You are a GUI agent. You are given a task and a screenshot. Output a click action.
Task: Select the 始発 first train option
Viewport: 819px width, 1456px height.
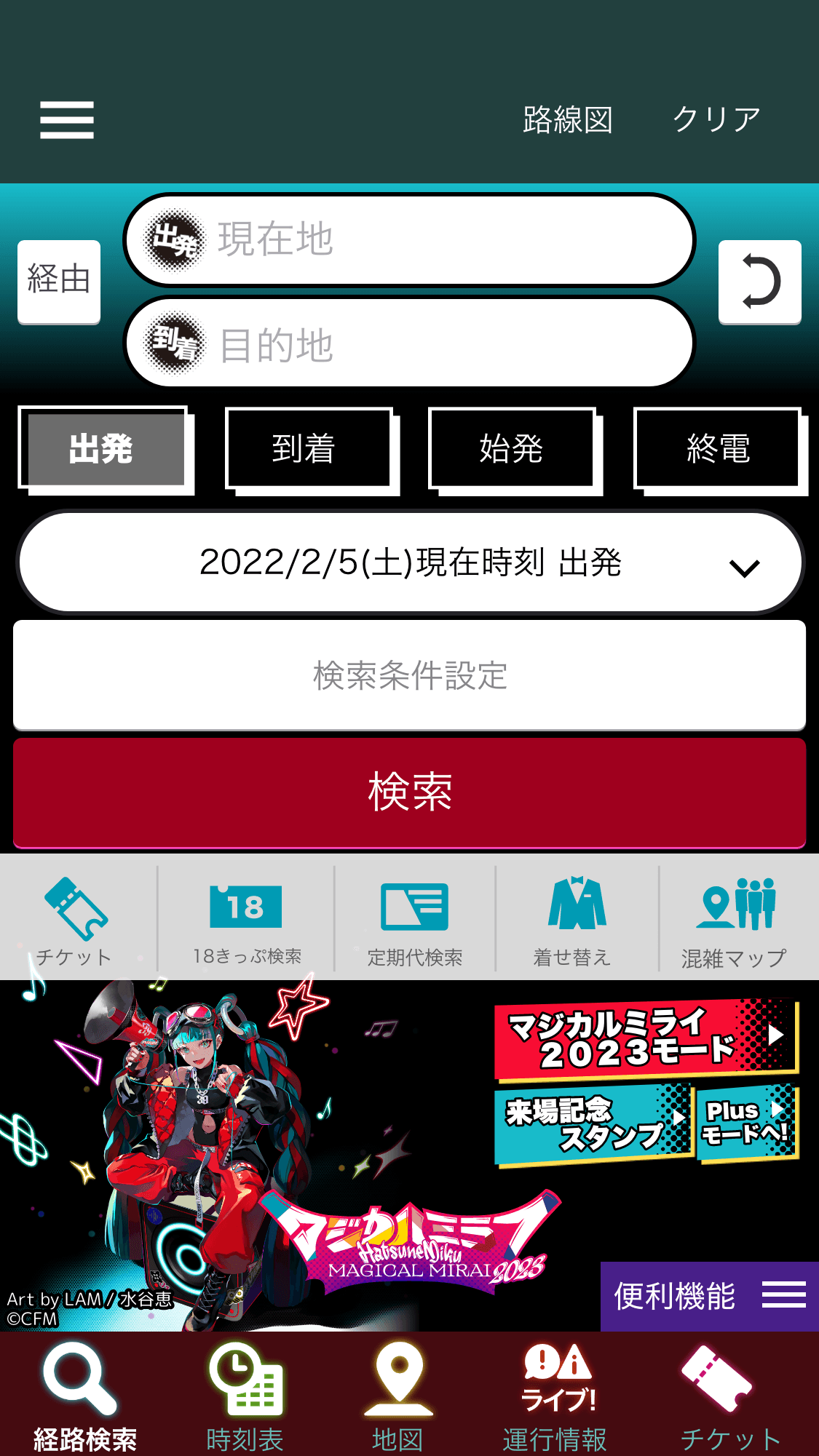[x=512, y=448]
